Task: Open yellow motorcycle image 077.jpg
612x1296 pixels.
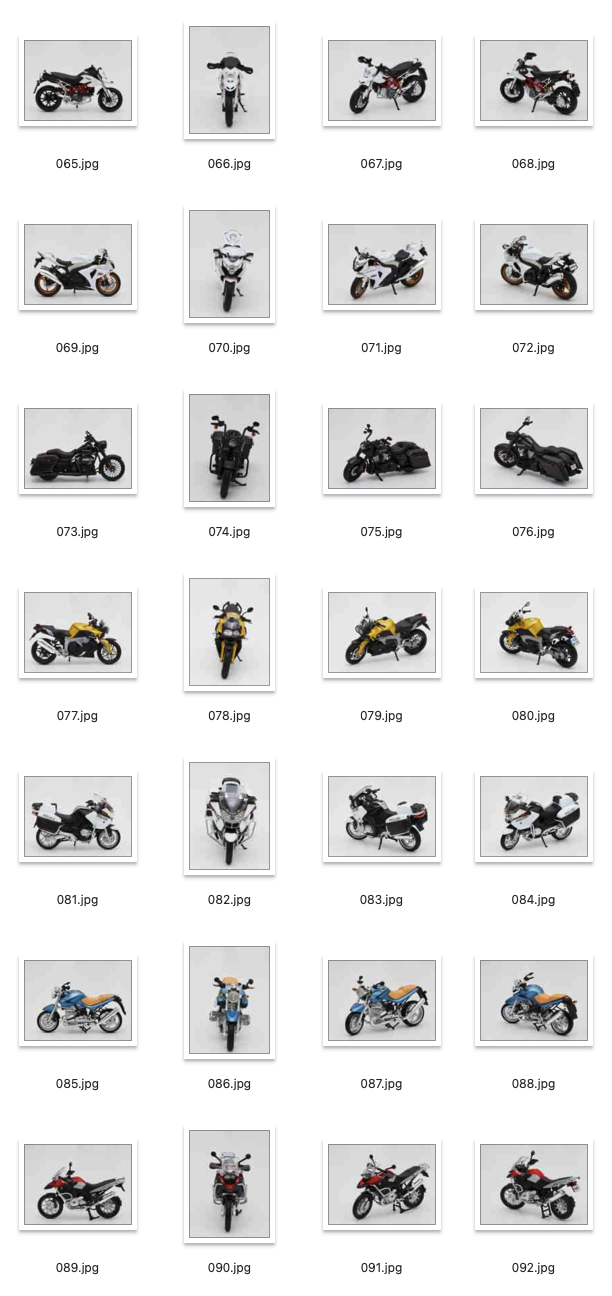Action: (78, 632)
